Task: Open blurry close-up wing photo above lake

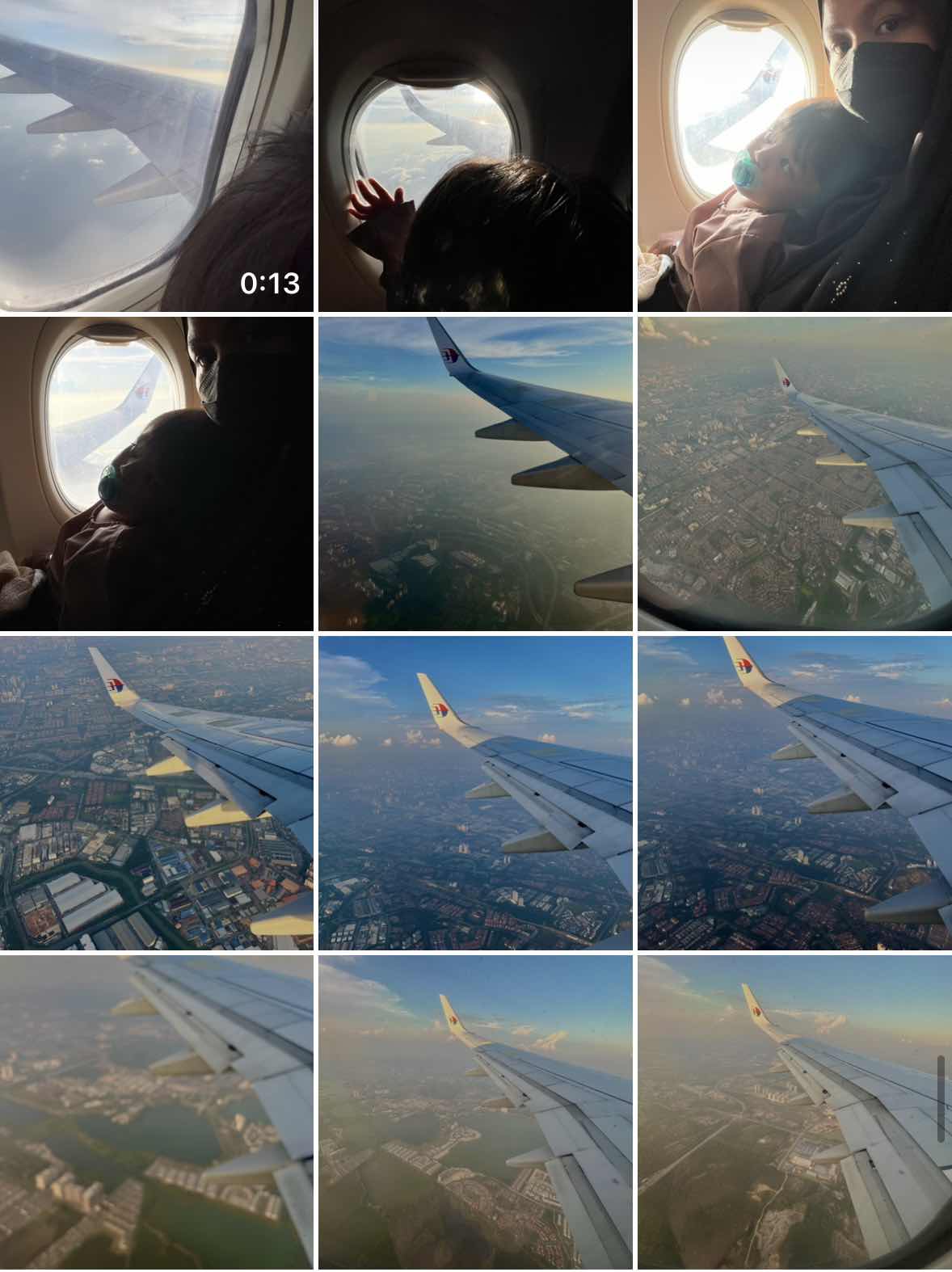Action: (x=156, y=1112)
